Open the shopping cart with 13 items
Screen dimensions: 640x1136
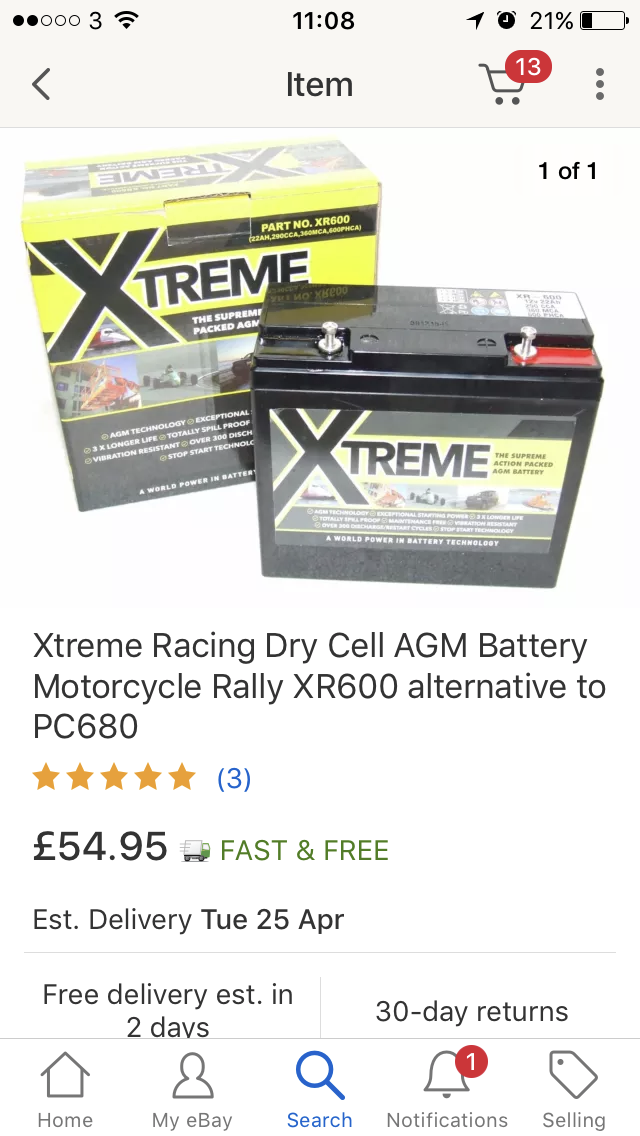pyautogui.click(x=505, y=84)
